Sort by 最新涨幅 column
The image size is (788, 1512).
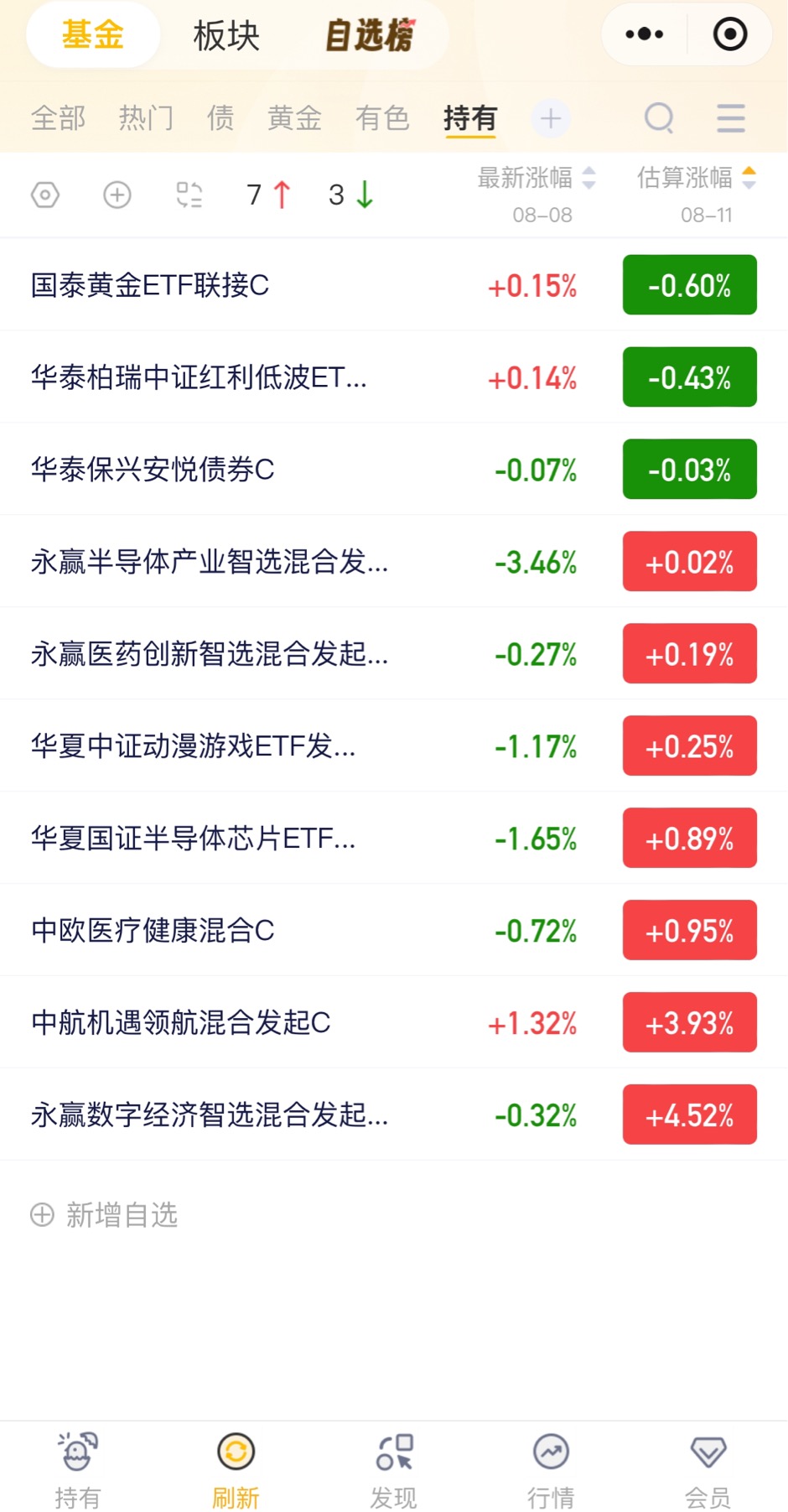click(x=537, y=178)
